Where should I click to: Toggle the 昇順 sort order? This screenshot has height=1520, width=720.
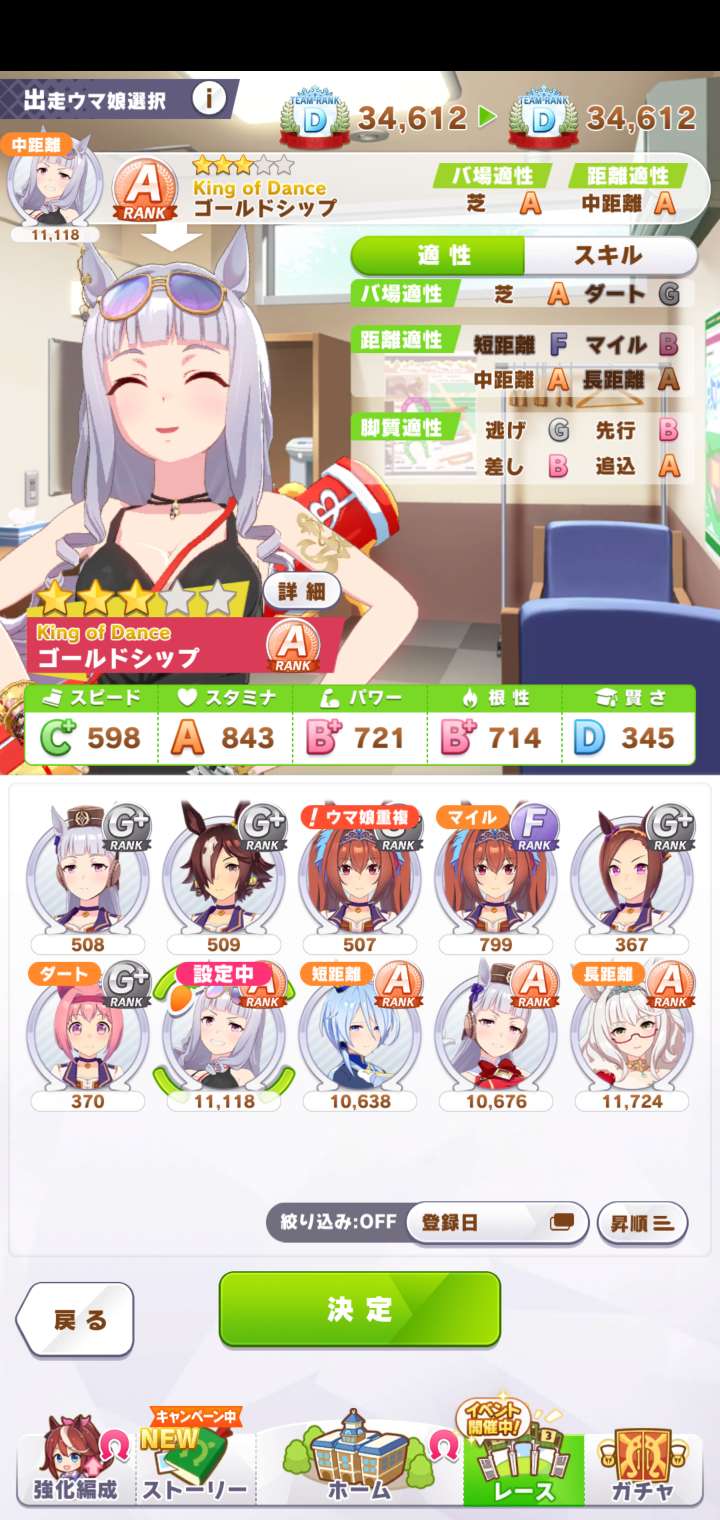[642, 1222]
